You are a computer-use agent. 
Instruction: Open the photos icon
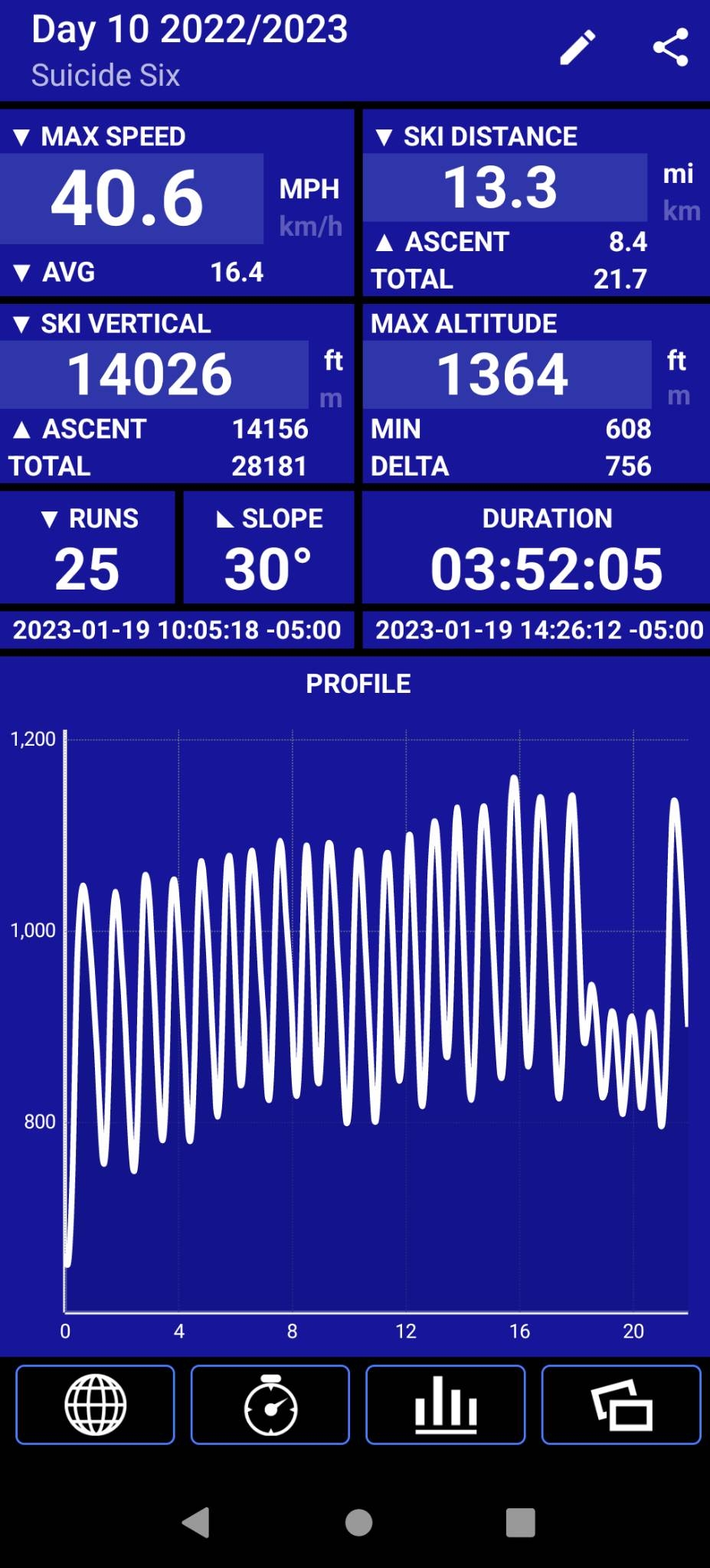click(620, 1405)
